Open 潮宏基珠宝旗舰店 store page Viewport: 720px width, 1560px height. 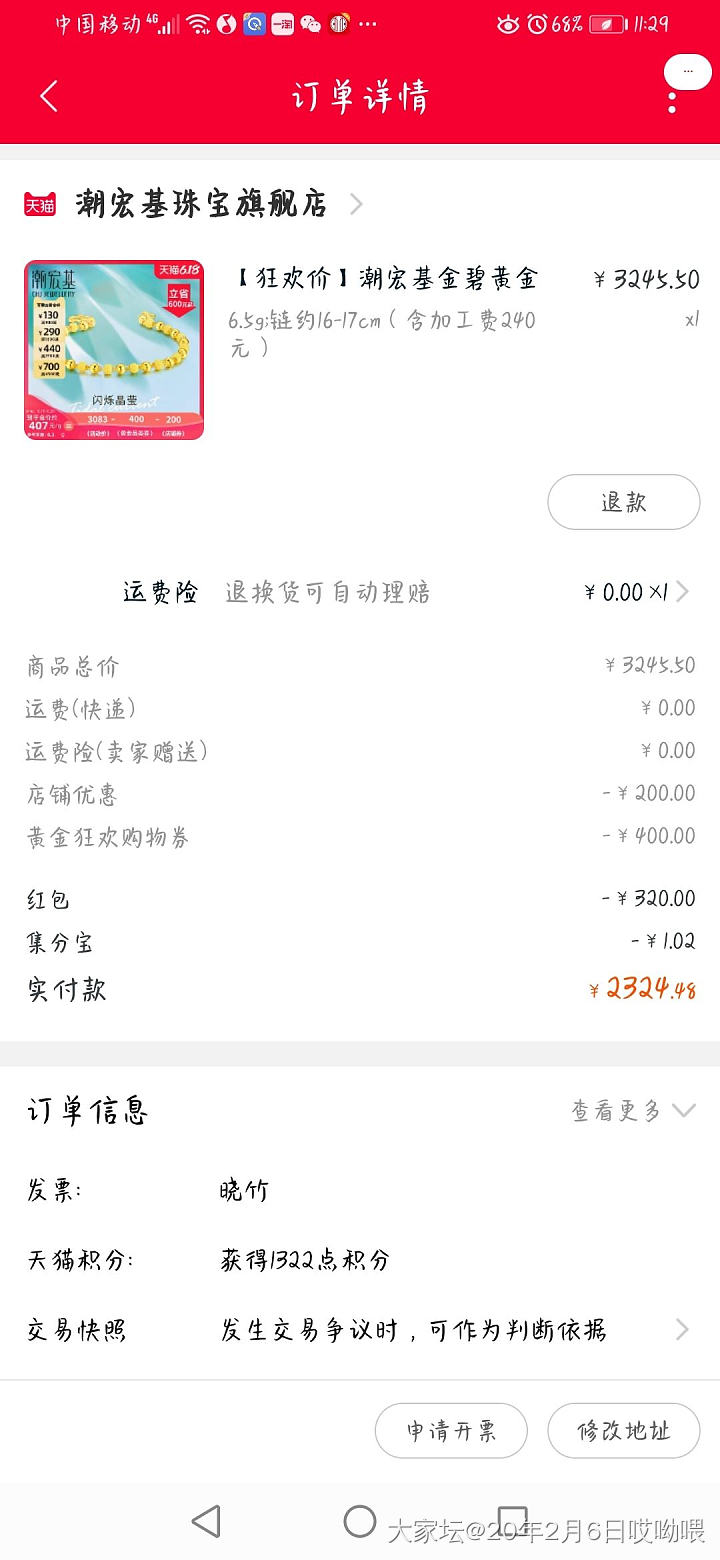(x=201, y=205)
